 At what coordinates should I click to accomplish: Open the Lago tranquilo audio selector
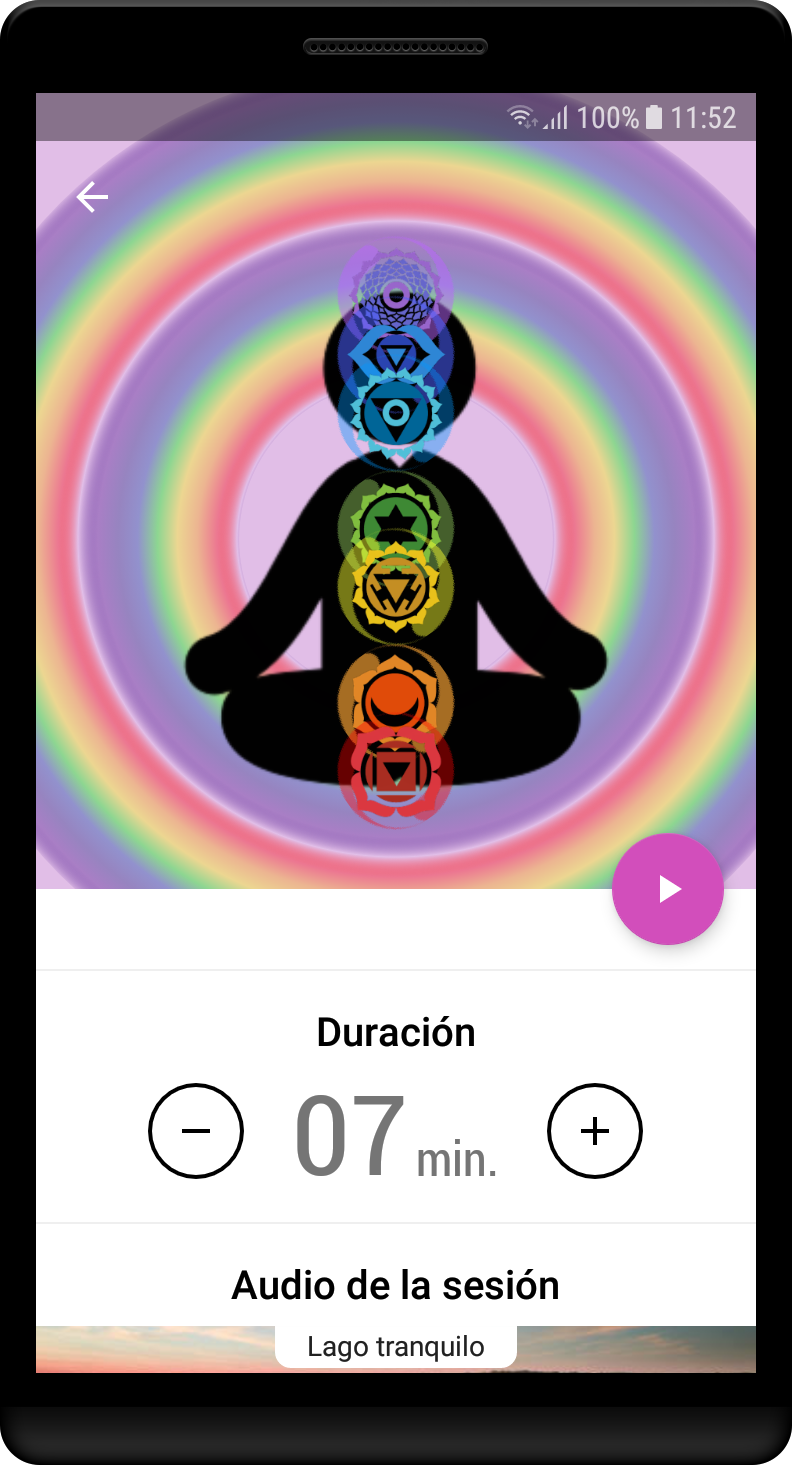(396, 1346)
